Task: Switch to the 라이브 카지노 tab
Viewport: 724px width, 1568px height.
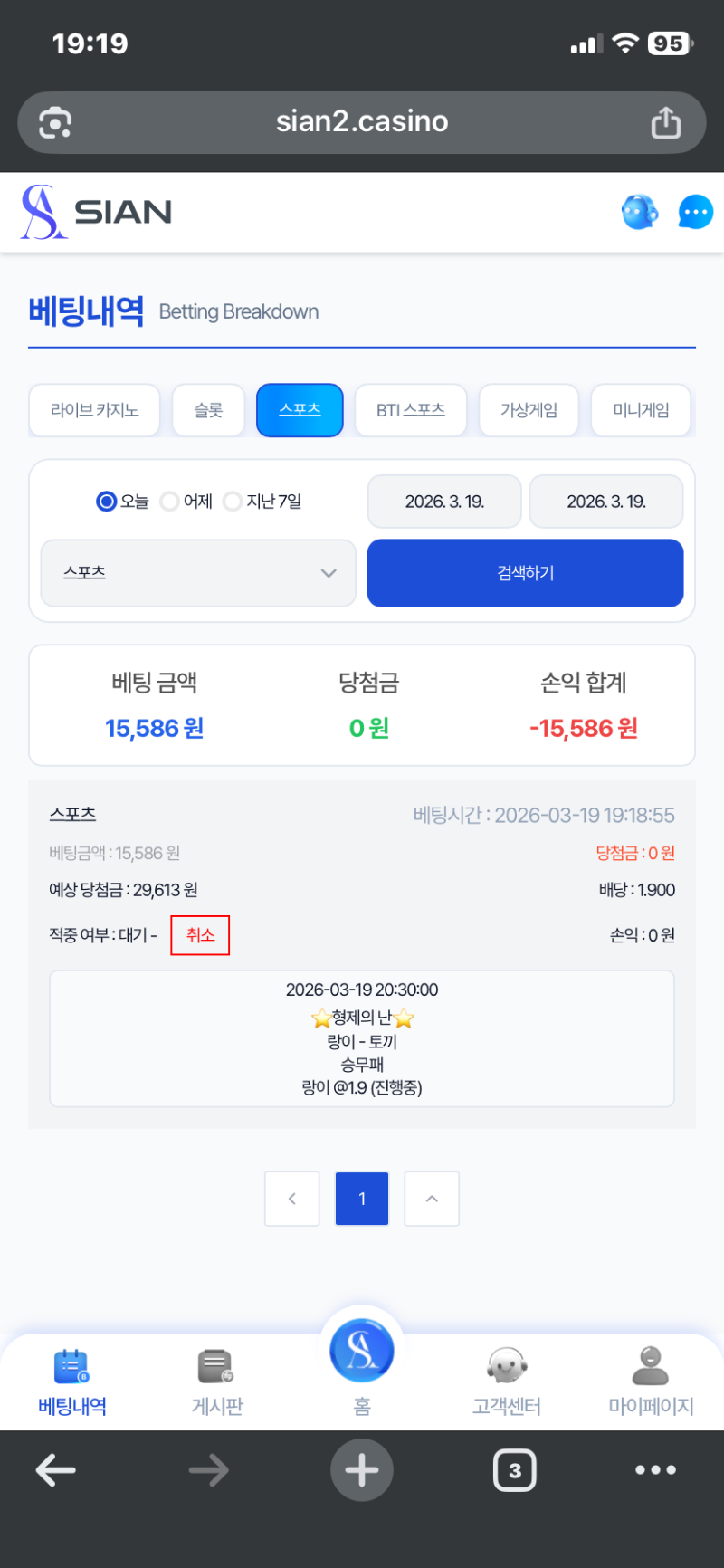Action: pyautogui.click(x=95, y=410)
